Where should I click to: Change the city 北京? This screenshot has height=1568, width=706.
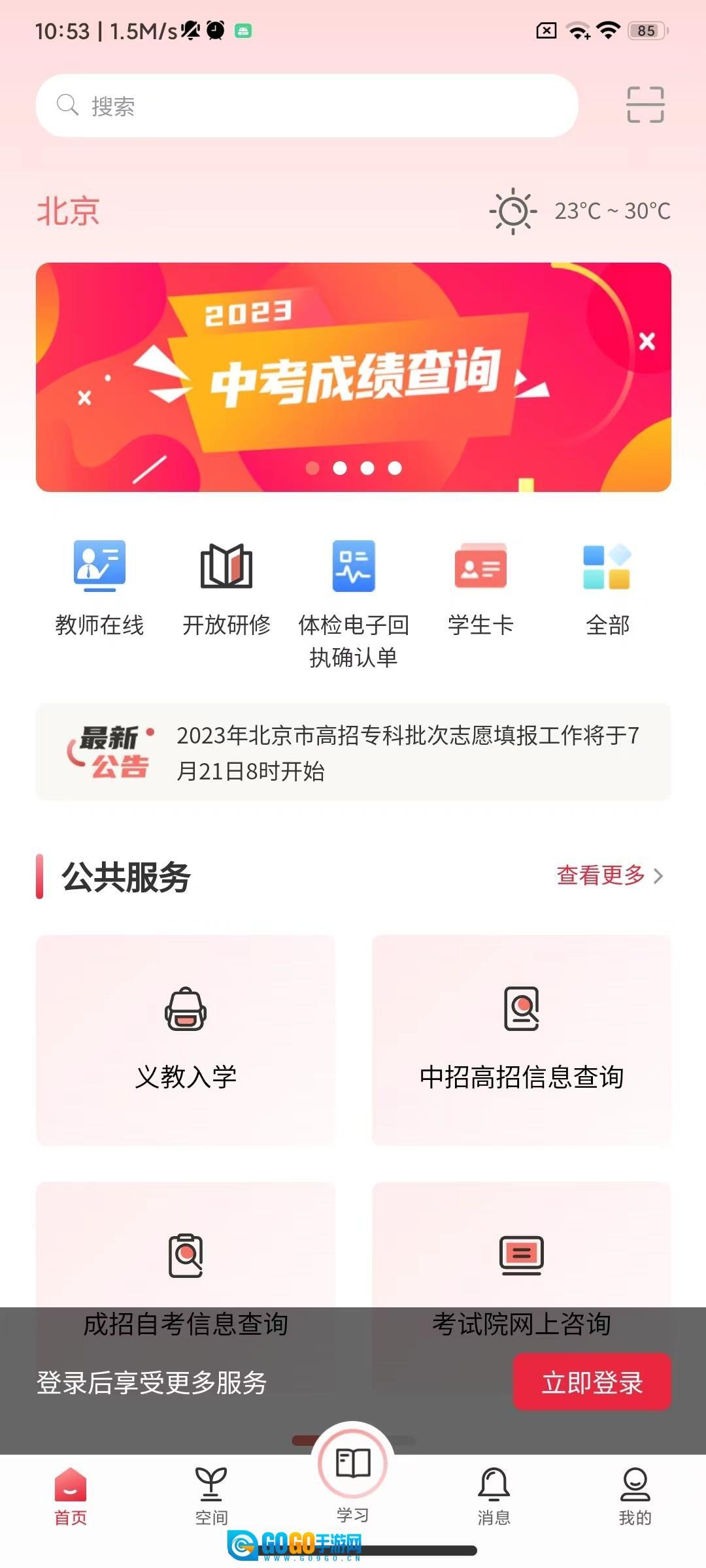tap(68, 211)
